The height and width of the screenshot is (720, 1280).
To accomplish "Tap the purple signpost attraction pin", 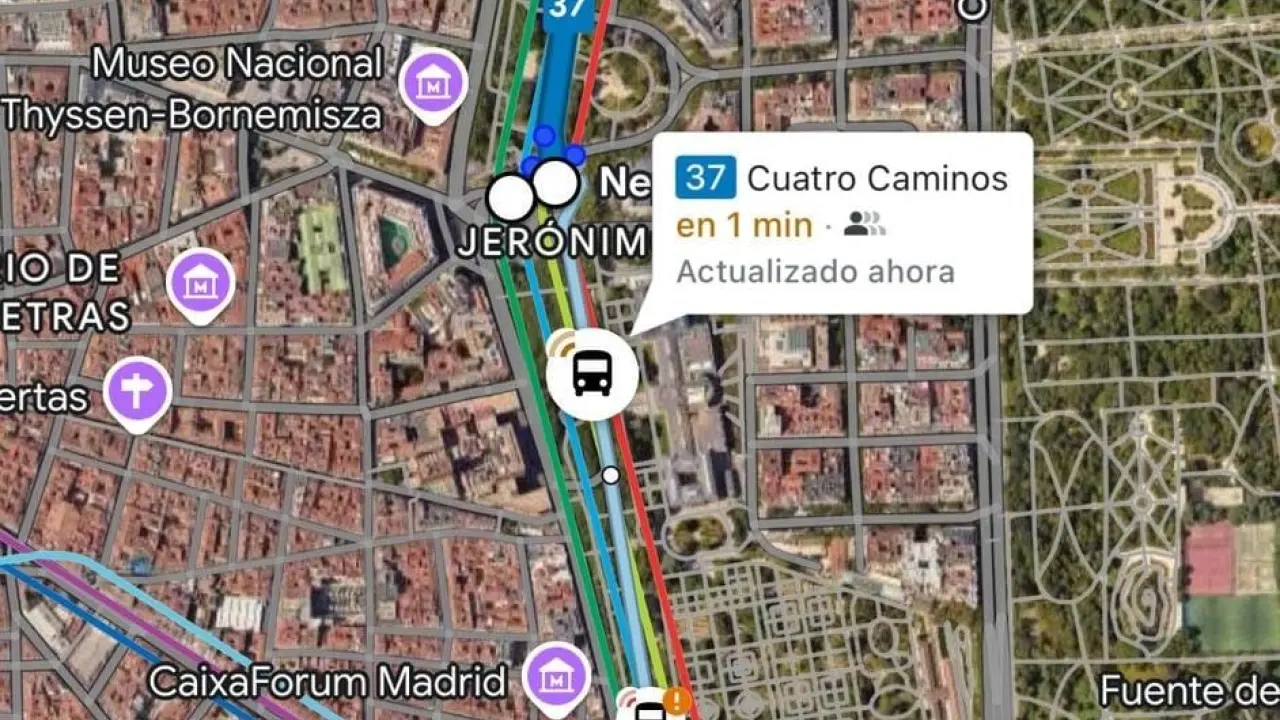I will coord(137,391).
